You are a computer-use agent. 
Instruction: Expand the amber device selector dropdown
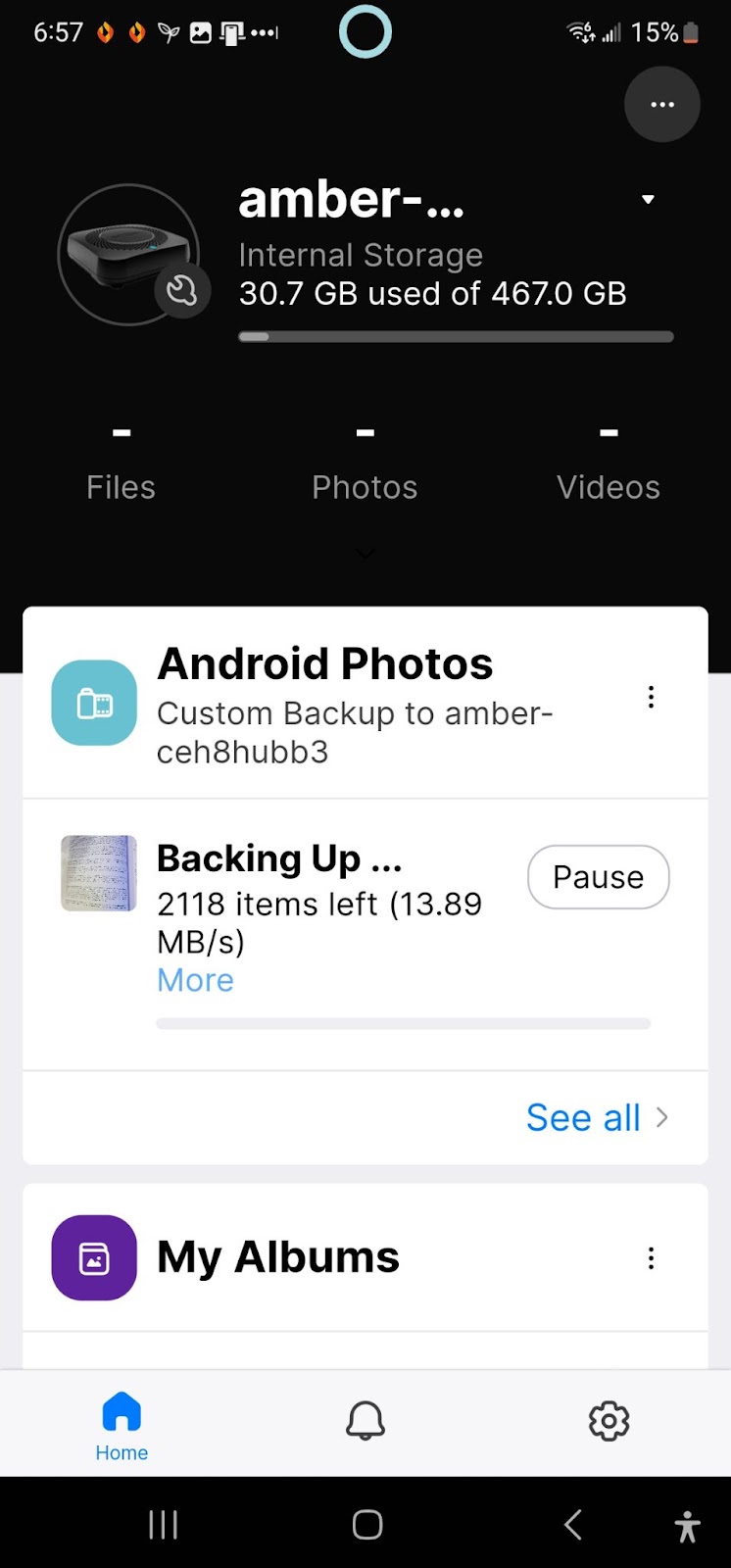tap(648, 200)
